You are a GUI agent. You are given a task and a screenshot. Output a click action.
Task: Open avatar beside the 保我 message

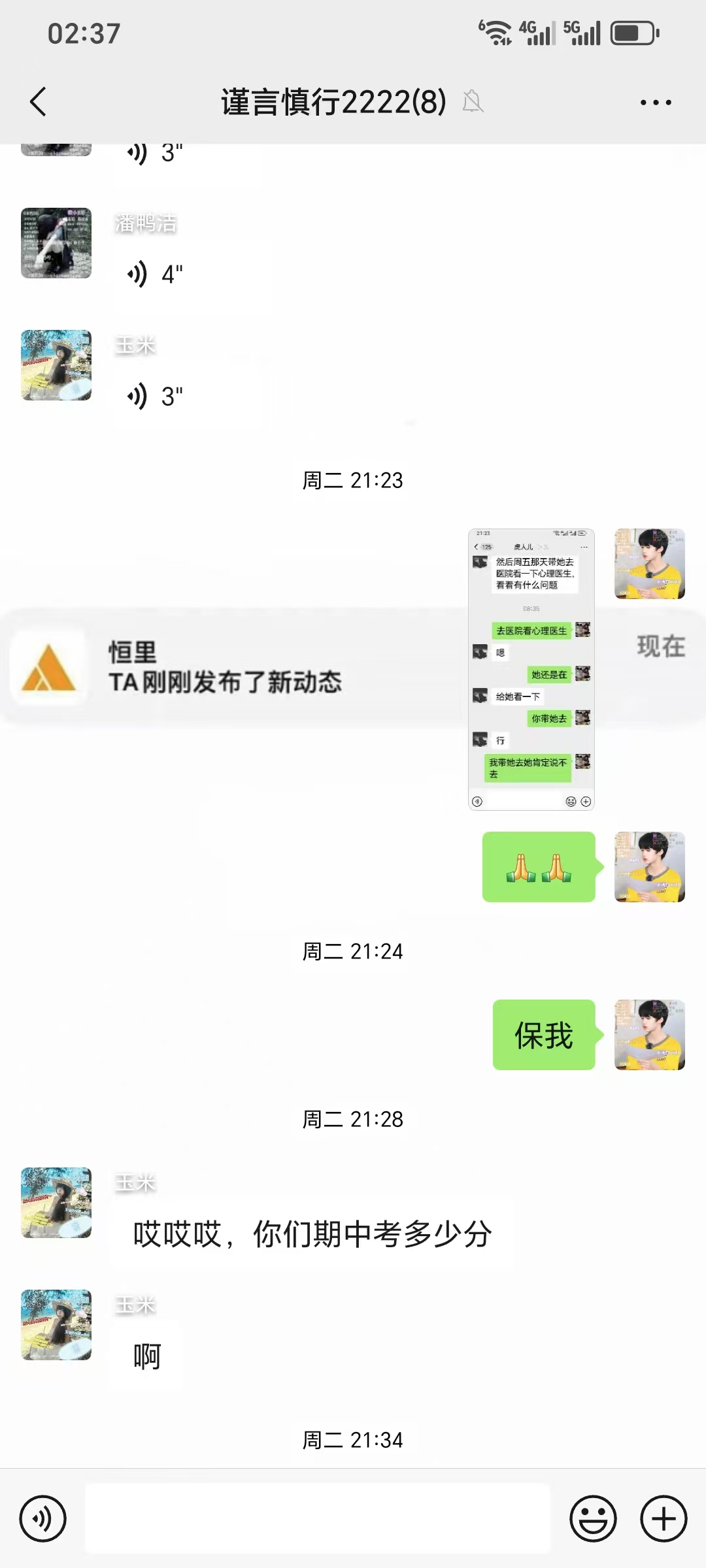(650, 1035)
